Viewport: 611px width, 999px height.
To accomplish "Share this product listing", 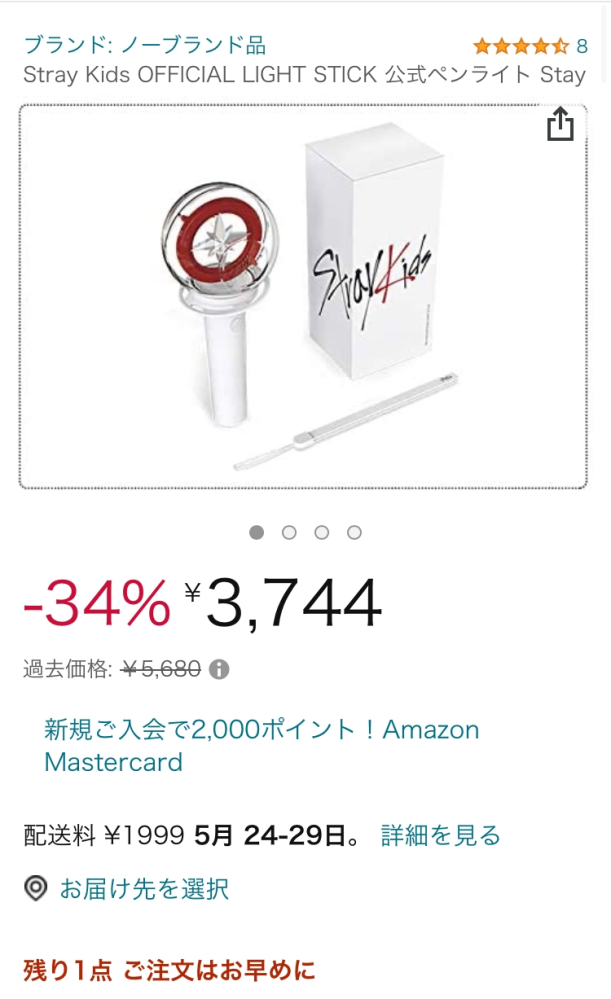I will click(x=560, y=124).
